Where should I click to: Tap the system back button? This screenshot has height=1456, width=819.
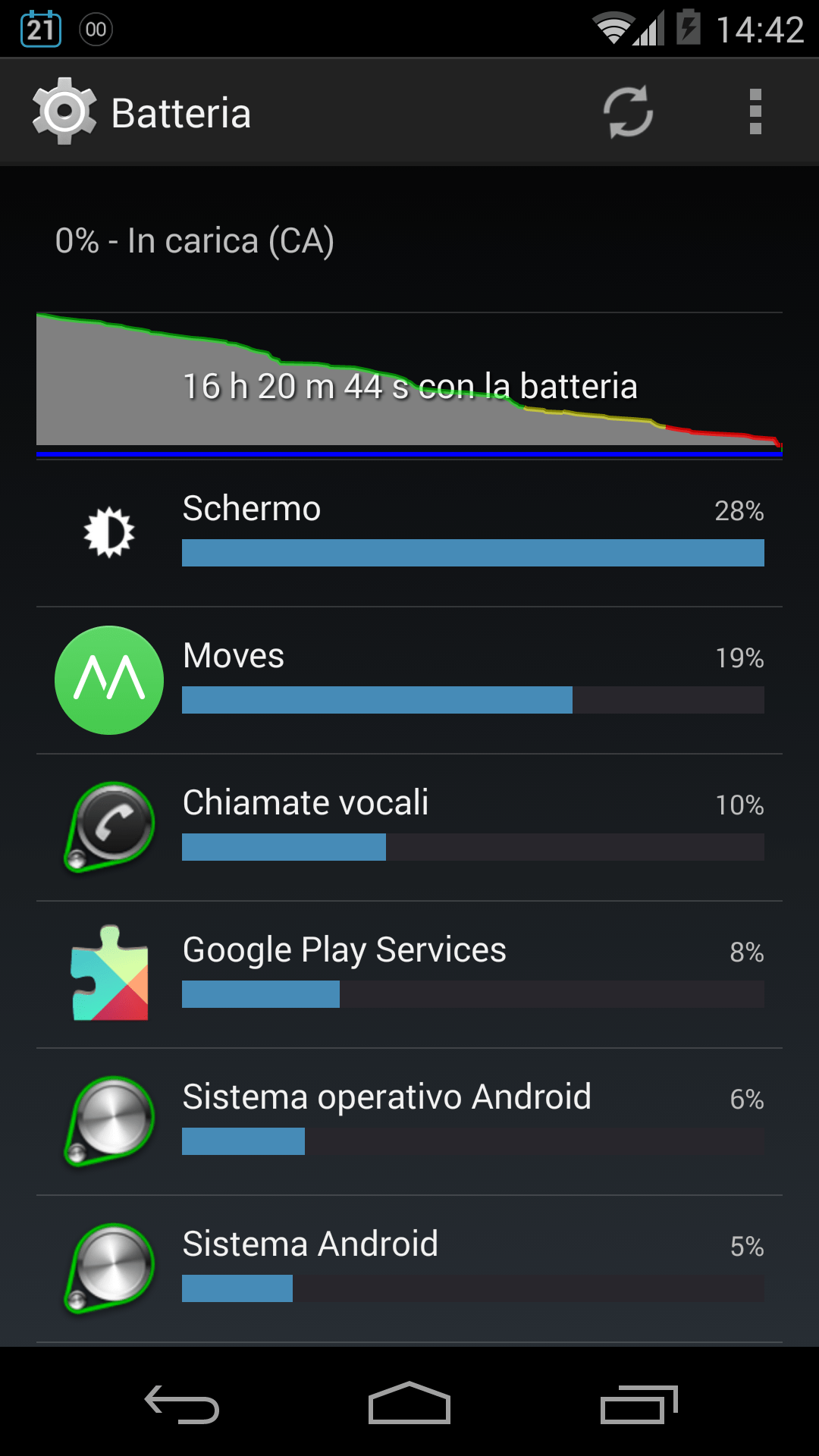point(182,1404)
